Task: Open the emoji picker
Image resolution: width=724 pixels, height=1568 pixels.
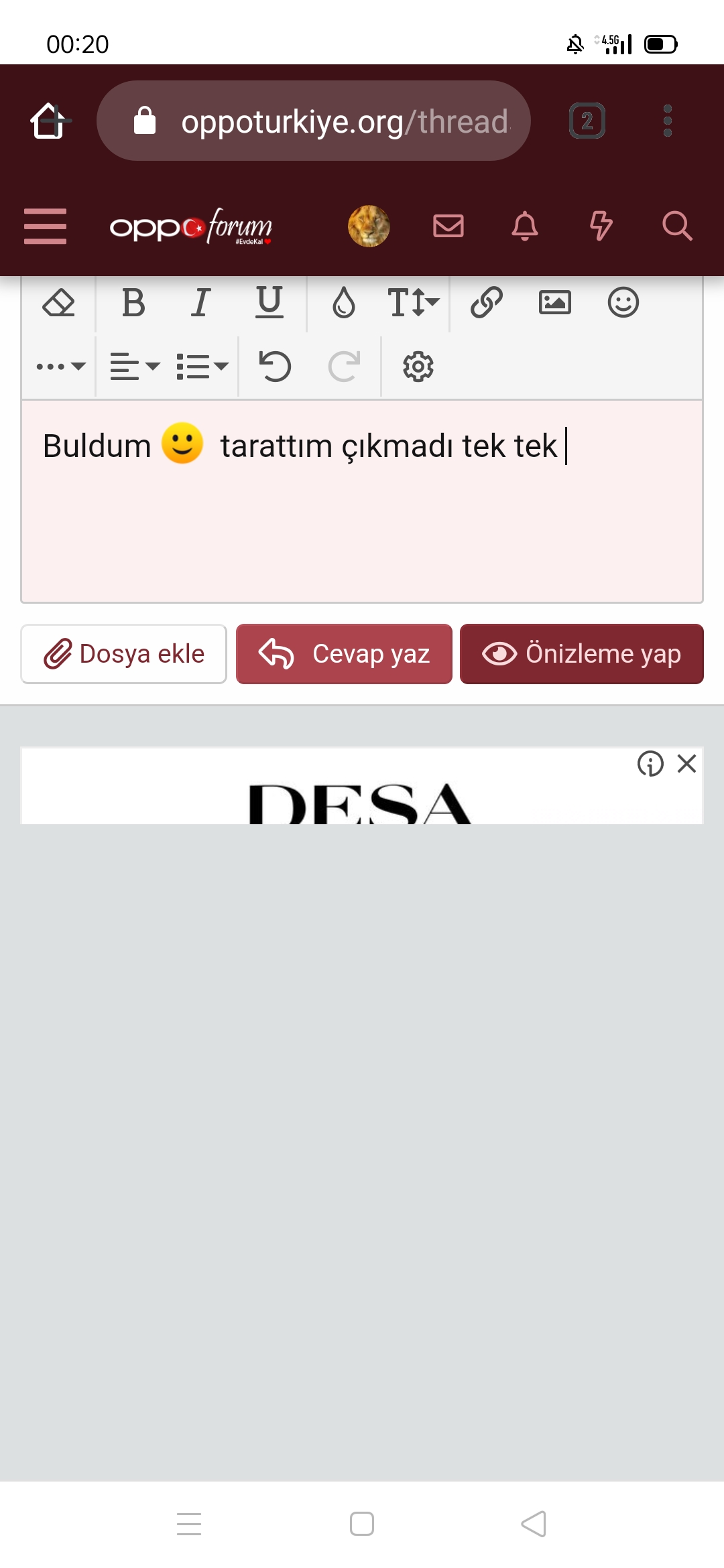Action: coord(623,303)
